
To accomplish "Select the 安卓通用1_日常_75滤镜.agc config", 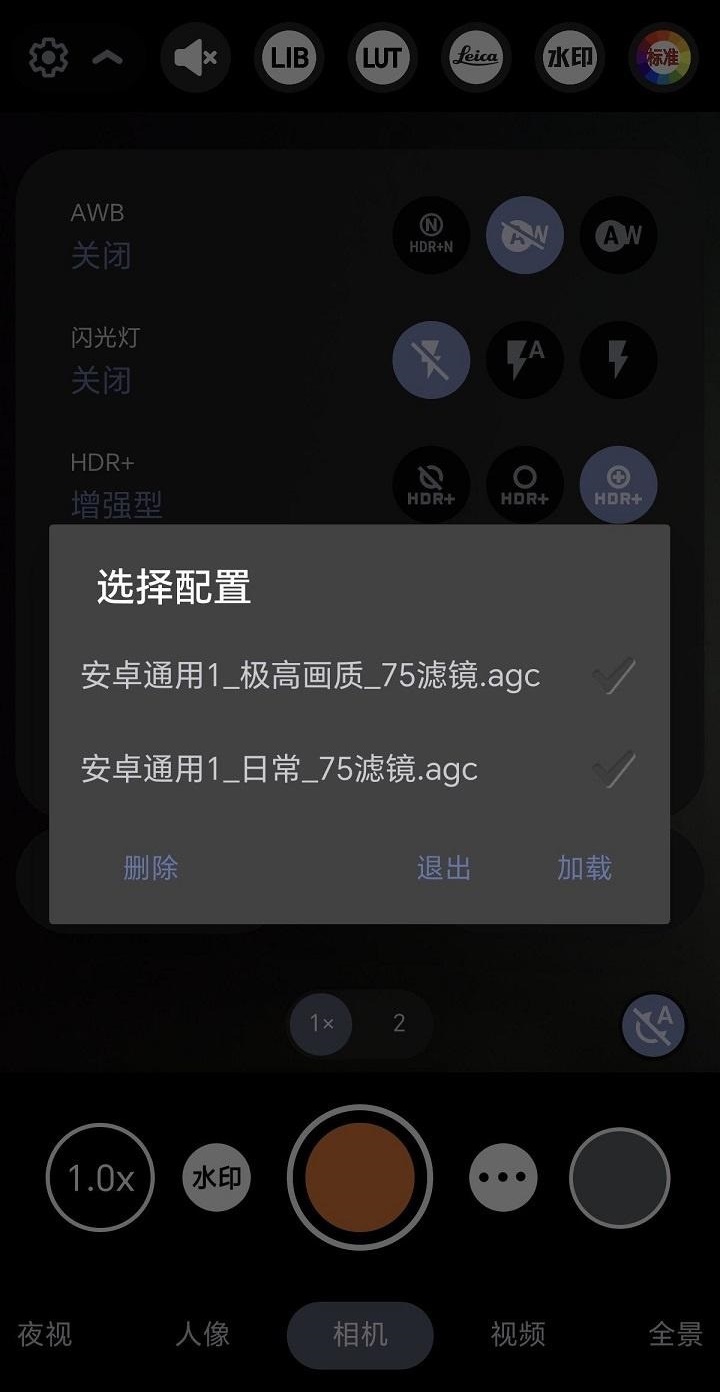I will tap(280, 769).
